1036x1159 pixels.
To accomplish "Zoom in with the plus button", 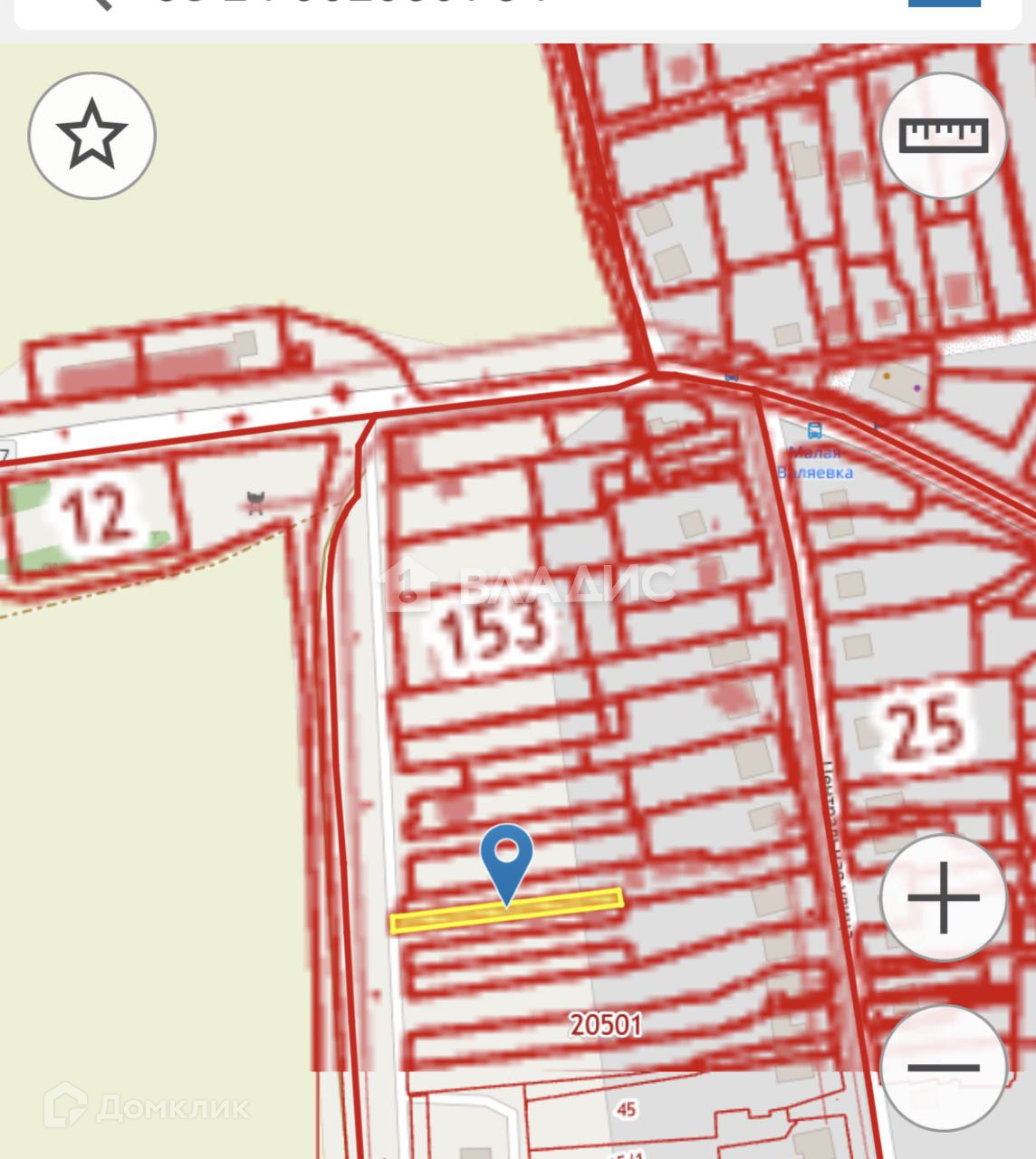I will (944, 897).
